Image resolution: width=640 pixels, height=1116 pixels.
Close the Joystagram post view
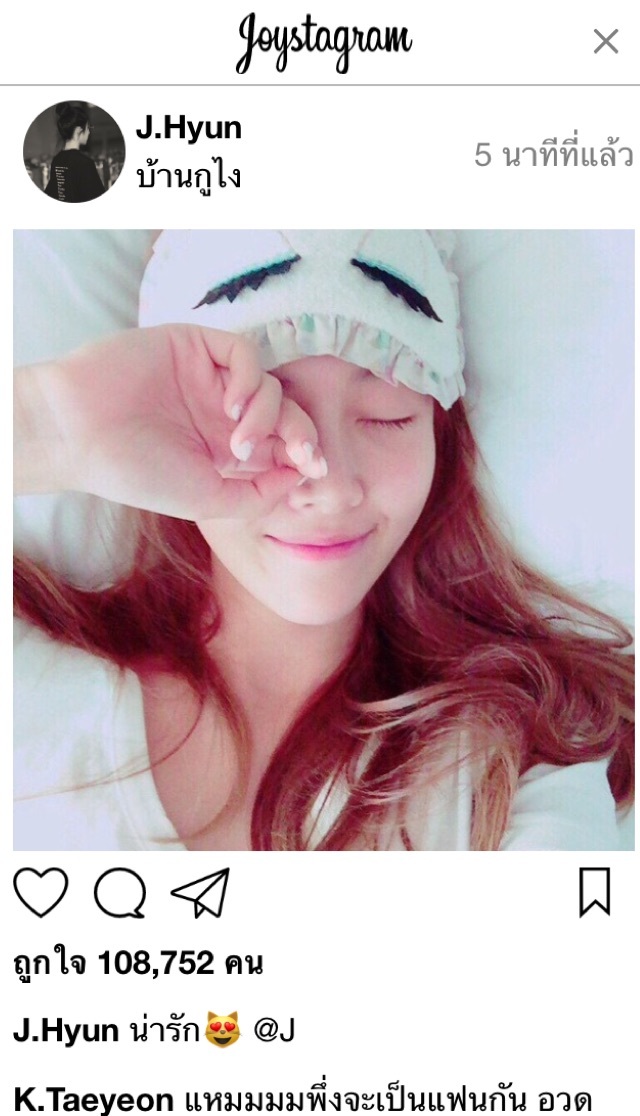point(605,41)
